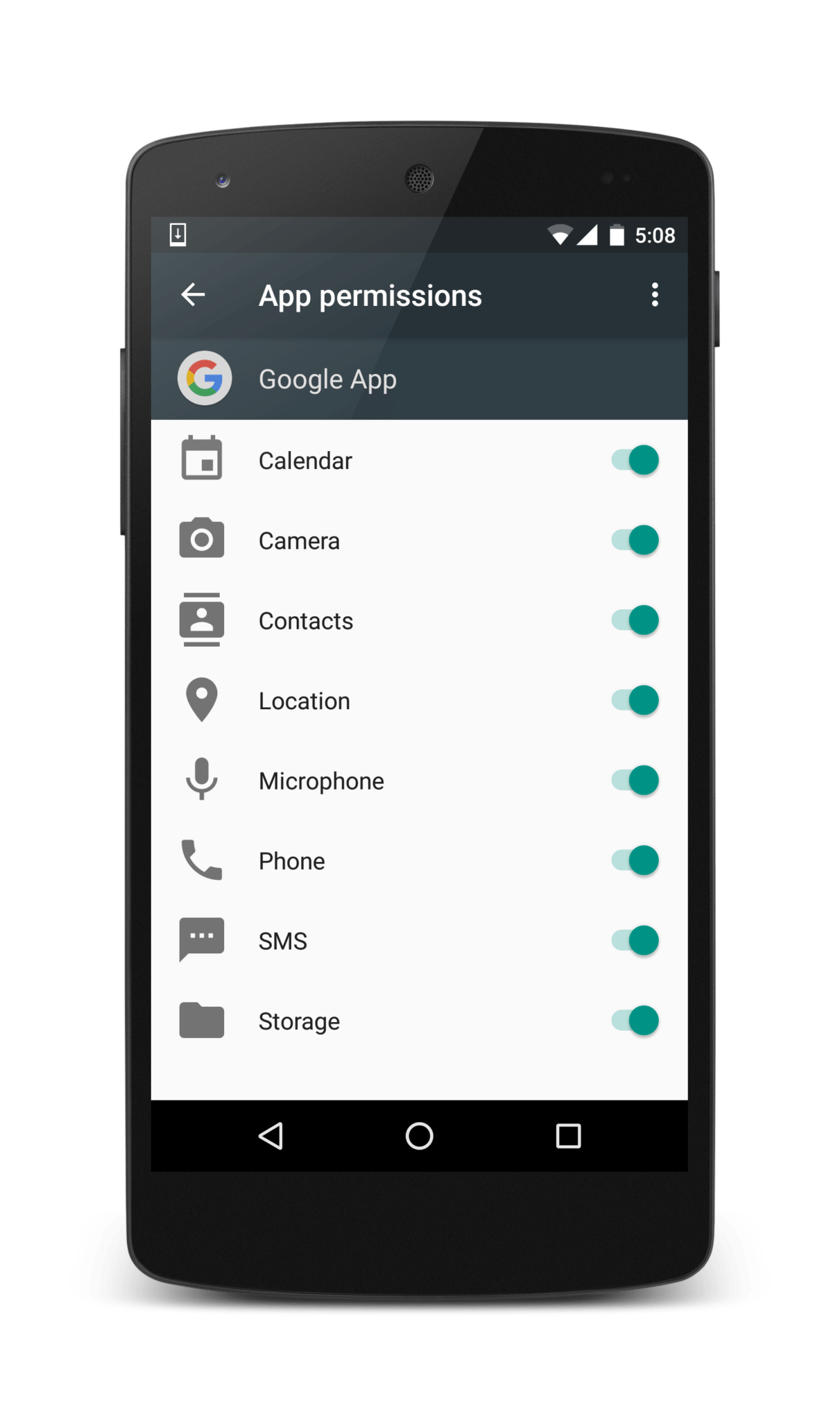Screen dimensions: 840x1421
Task: Turn off Storage permission
Action: point(635,1021)
